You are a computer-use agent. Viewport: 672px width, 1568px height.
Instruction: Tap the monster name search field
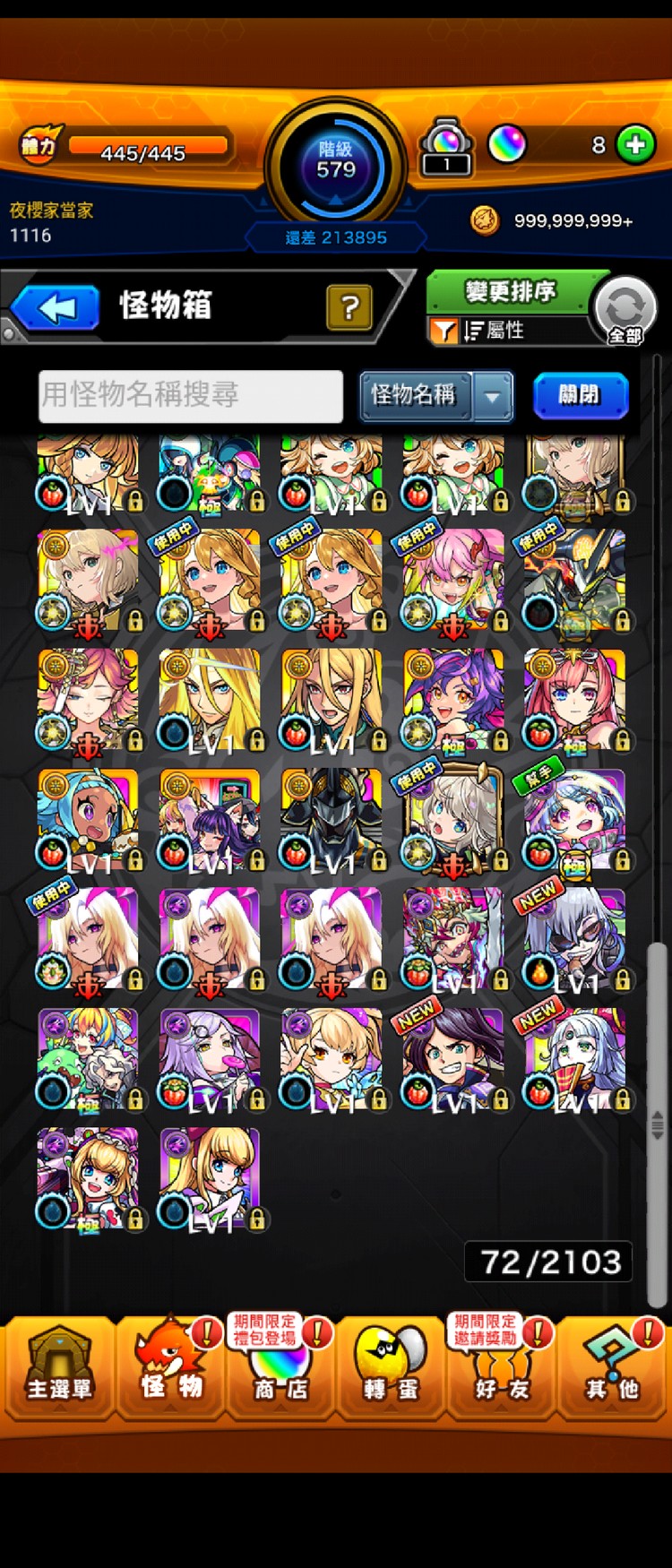[x=190, y=395]
